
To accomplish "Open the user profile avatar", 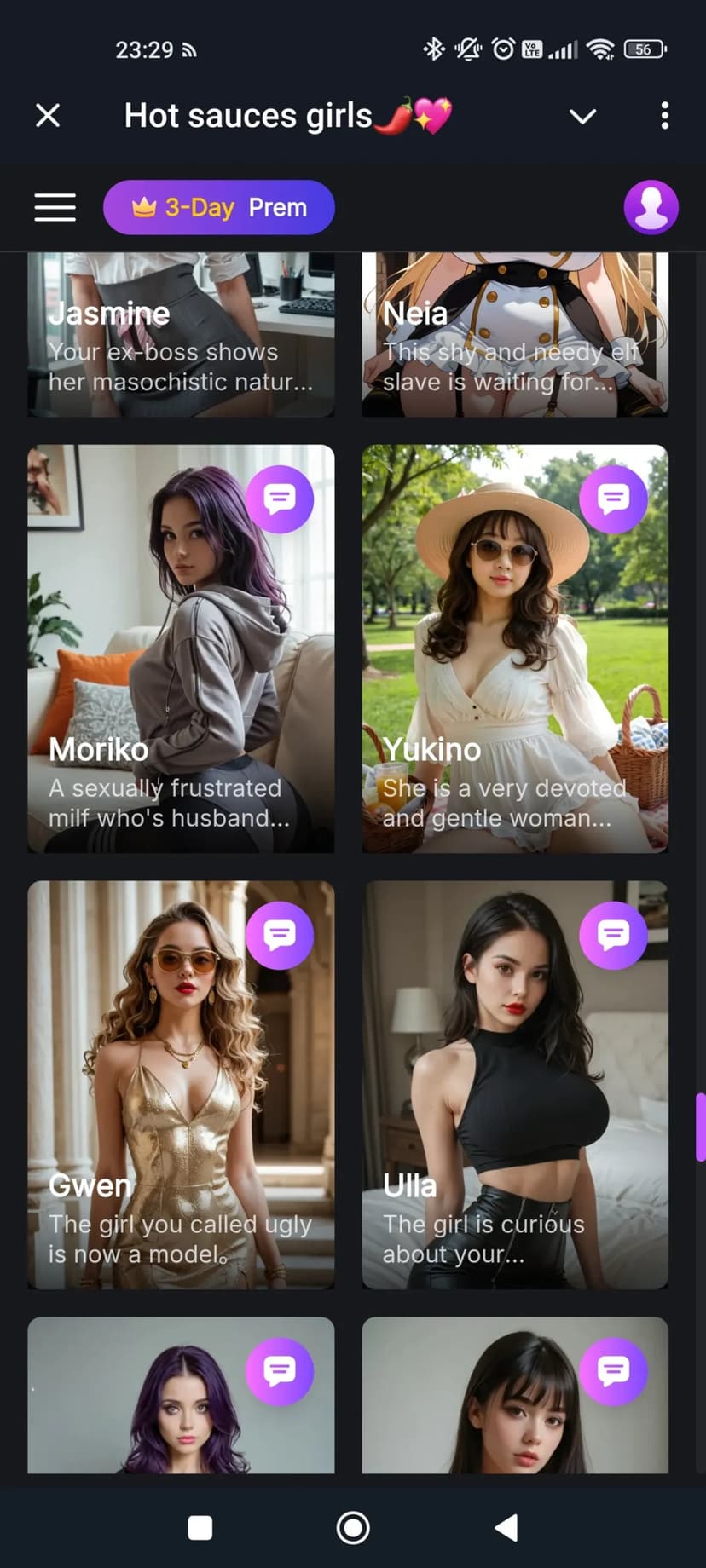I will (651, 207).
